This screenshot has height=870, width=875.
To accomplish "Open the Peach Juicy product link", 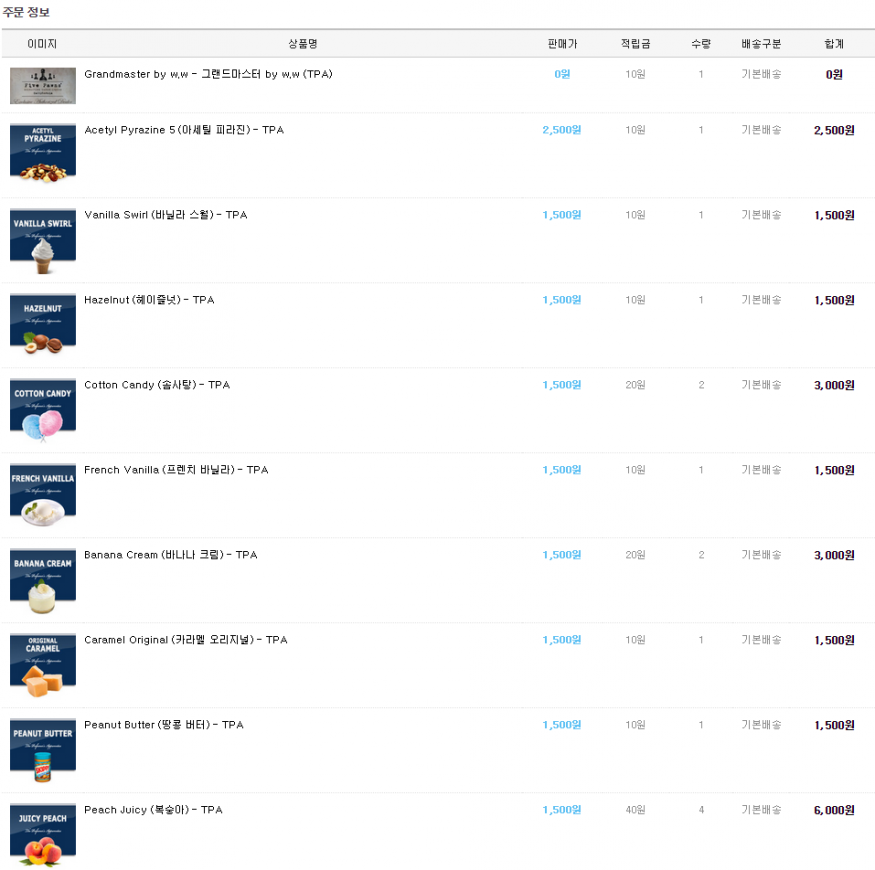I will 153,810.
